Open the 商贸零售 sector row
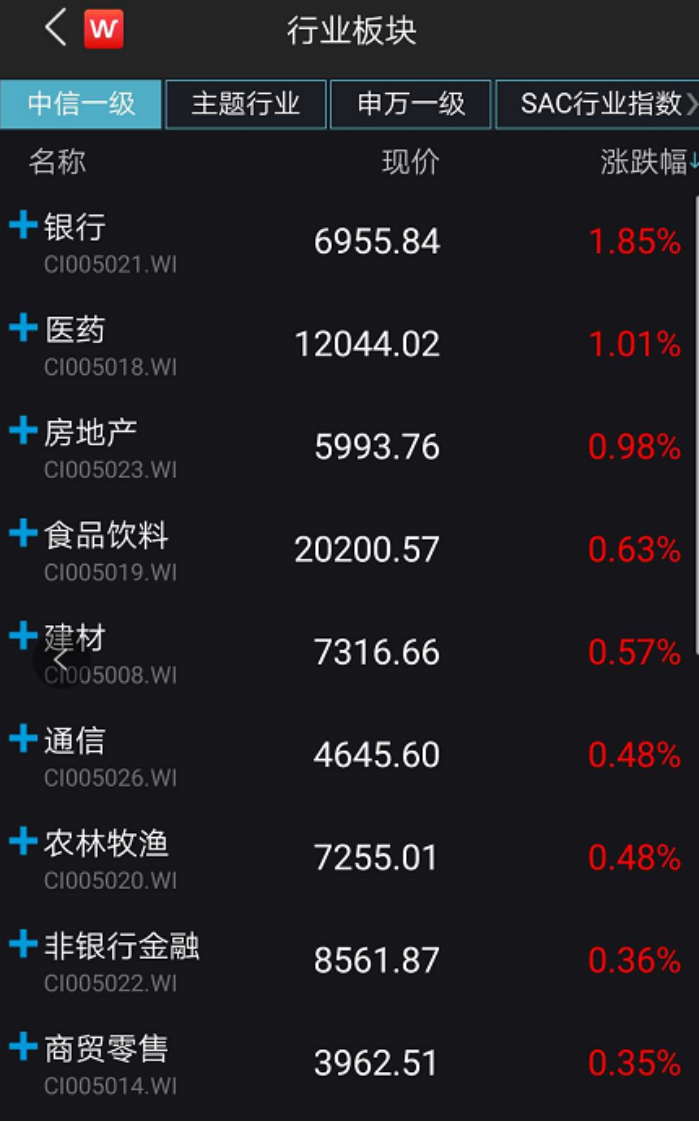 [x=350, y=1063]
